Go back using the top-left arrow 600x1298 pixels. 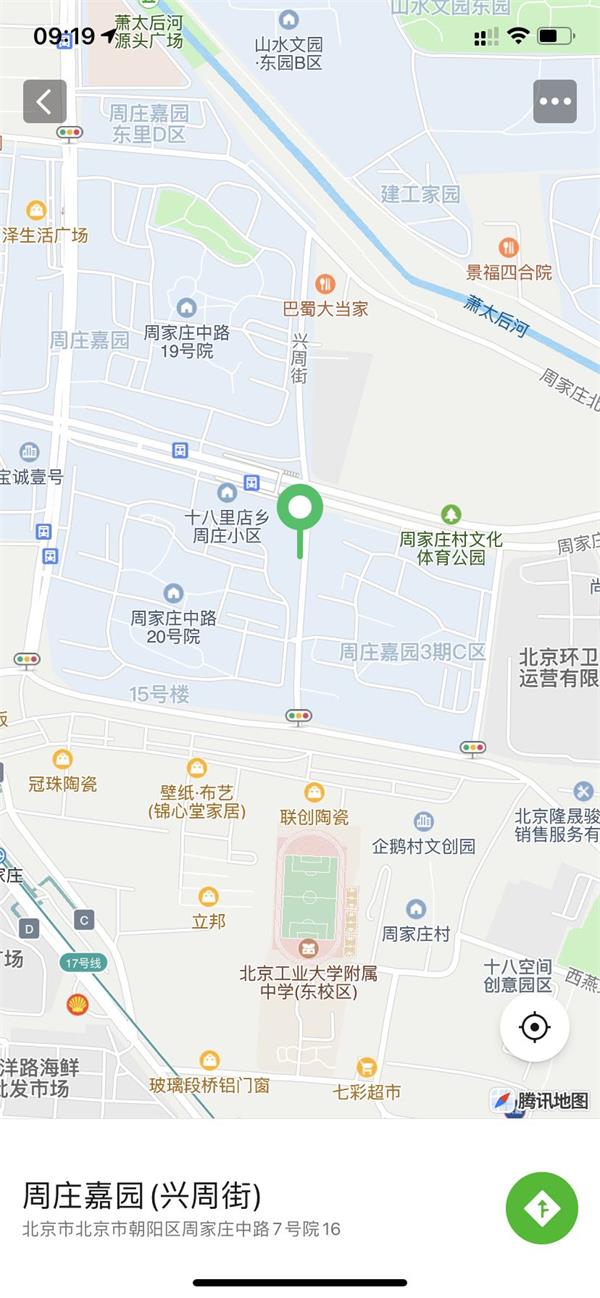click(45, 101)
